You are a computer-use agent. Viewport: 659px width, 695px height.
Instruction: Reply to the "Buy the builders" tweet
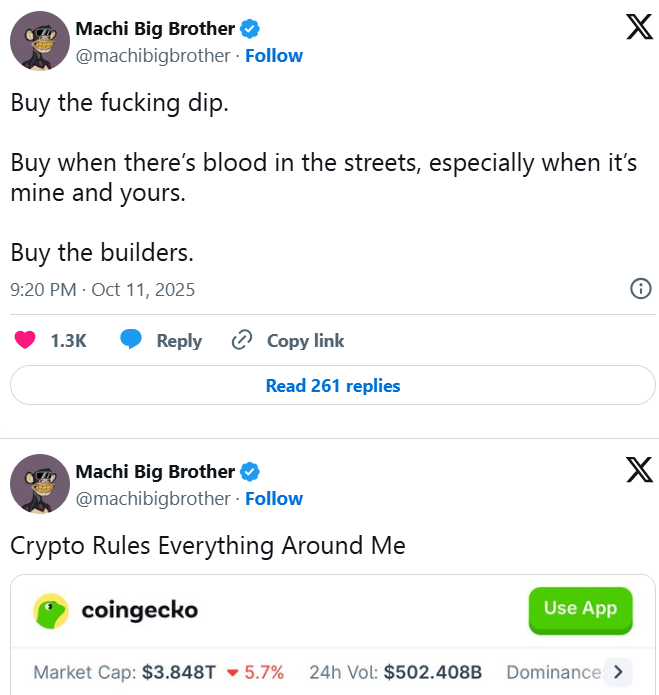pos(161,341)
